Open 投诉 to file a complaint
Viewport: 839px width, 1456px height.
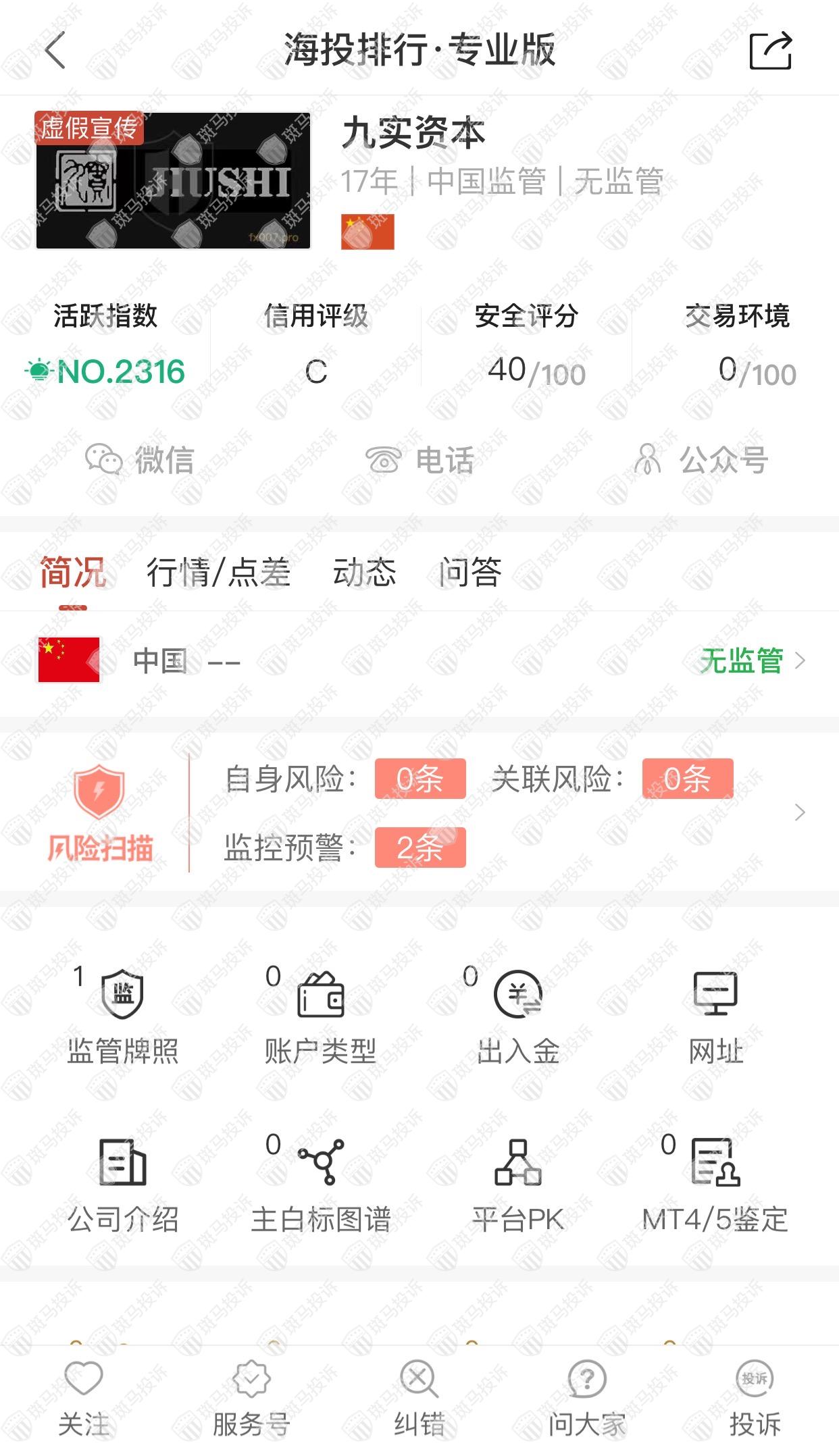click(x=755, y=1398)
